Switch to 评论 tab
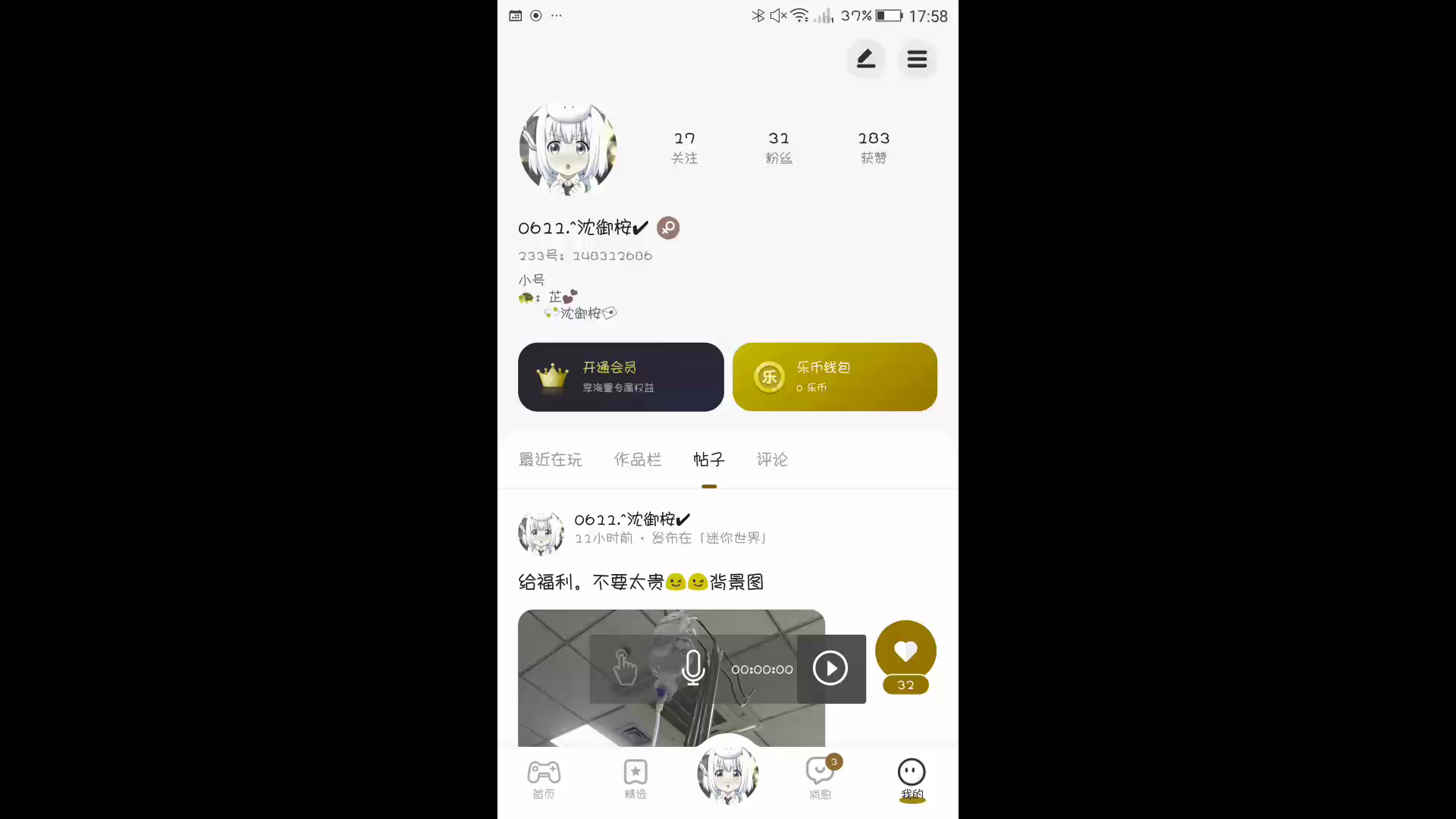The height and width of the screenshot is (819, 1456). (772, 460)
